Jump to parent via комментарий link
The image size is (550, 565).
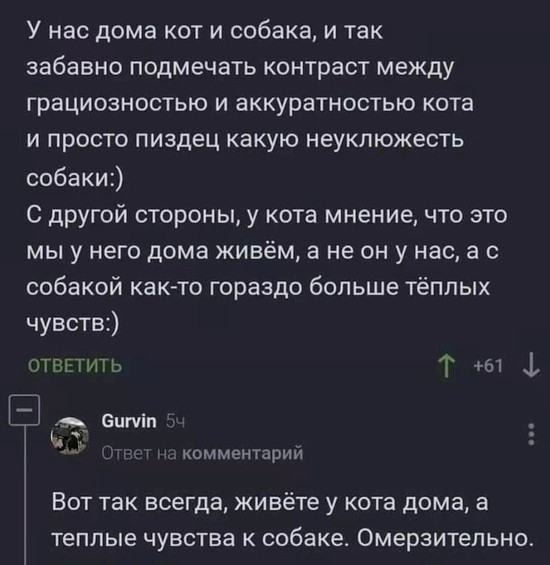click(x=243, y=453)
